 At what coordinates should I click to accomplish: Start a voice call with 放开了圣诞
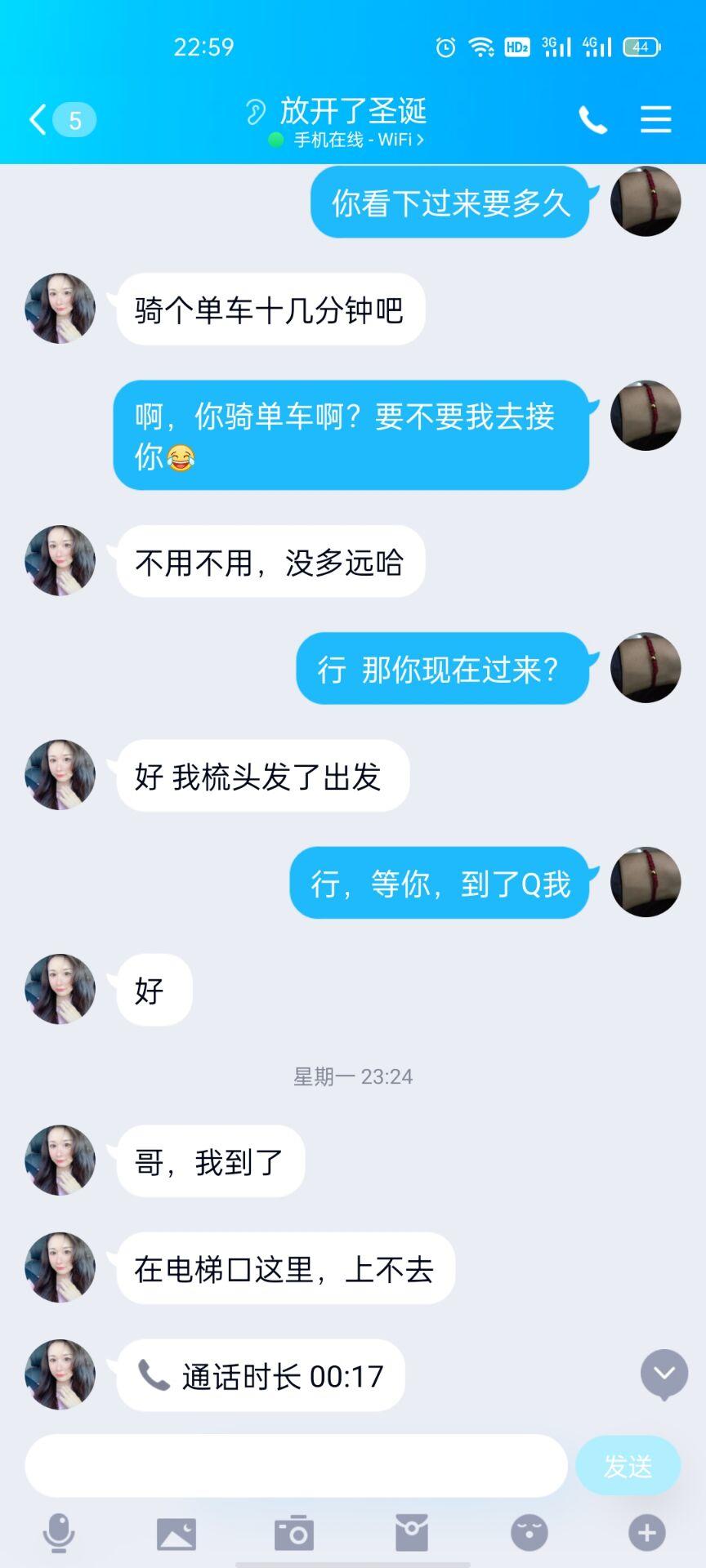click(x=592, y=120)
